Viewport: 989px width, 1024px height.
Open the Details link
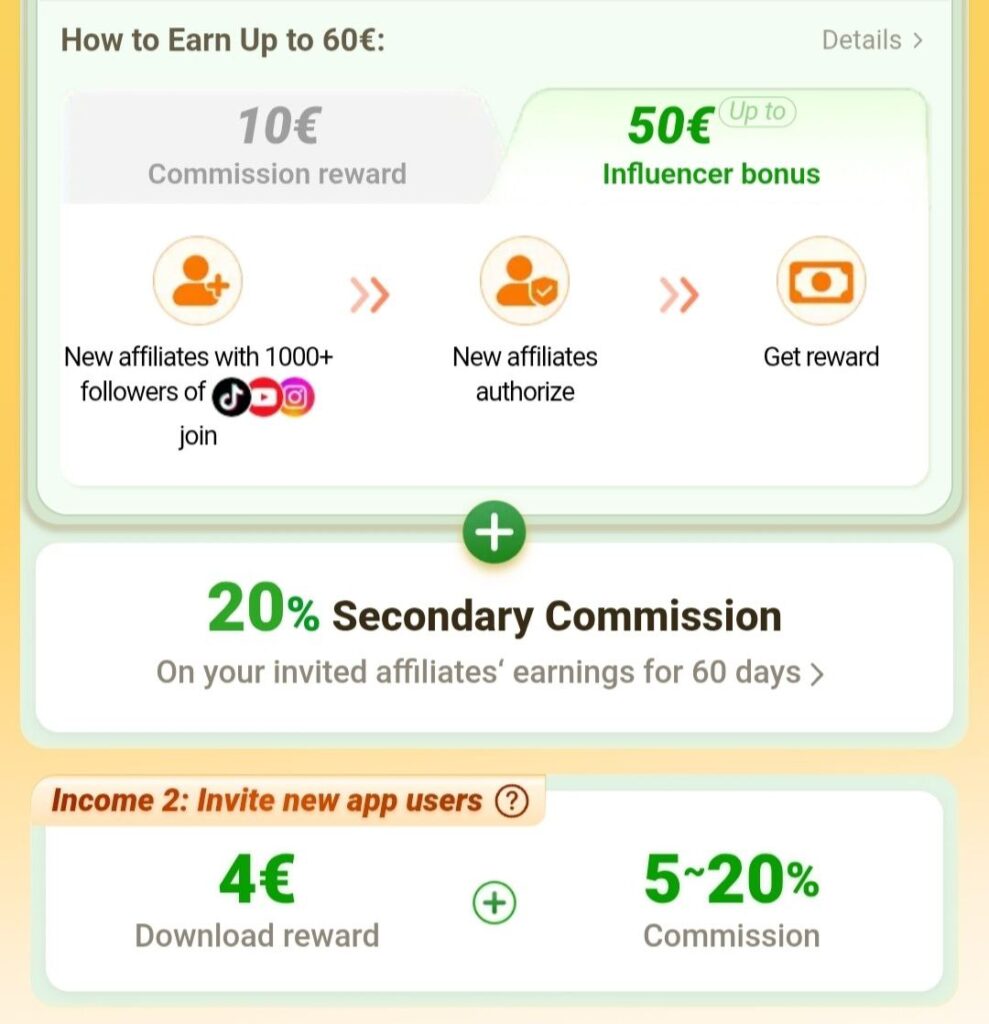871,40
